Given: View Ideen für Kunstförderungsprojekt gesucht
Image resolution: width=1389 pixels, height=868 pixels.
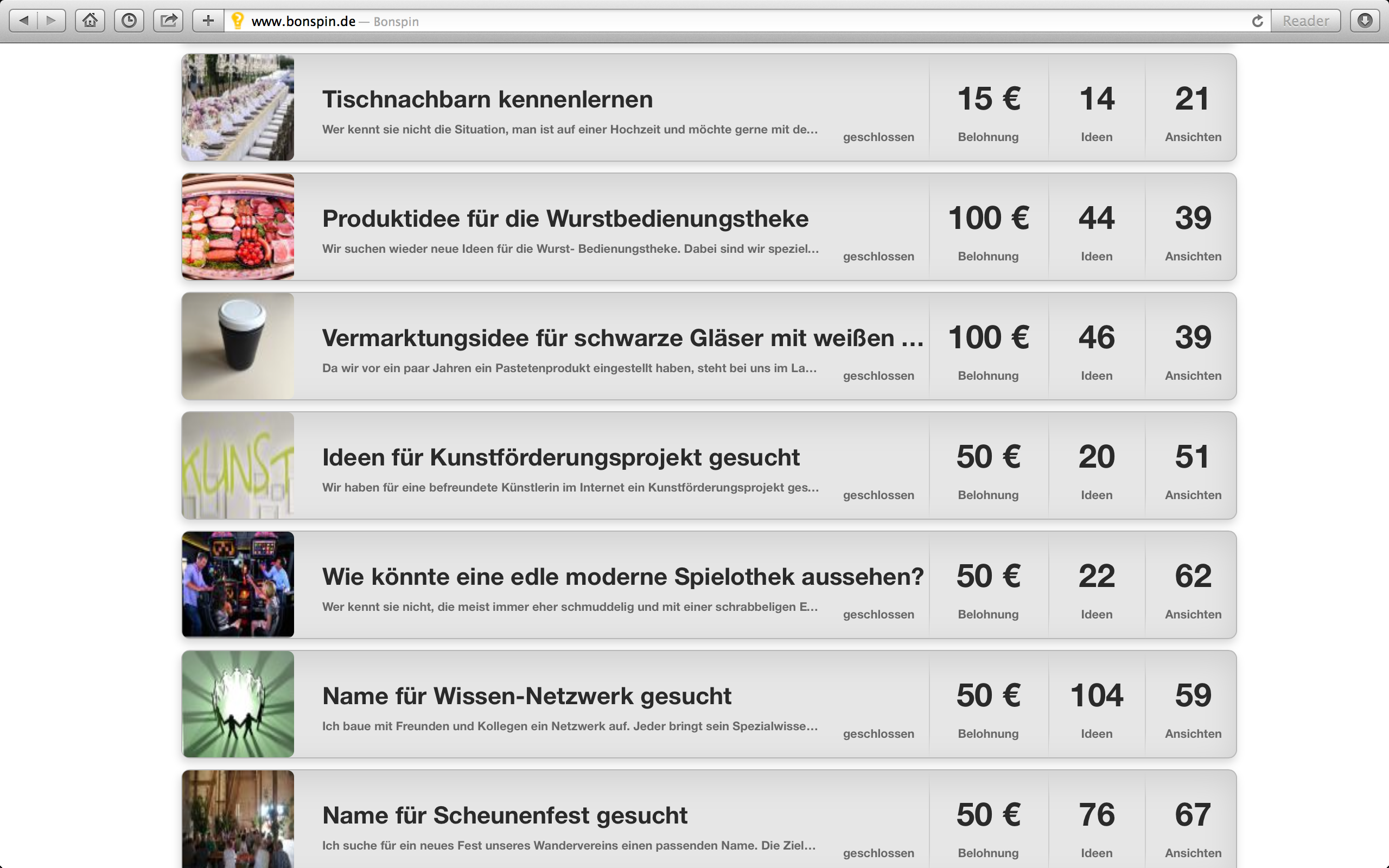Looking at the screenshot, I should (x=560, y=457).
